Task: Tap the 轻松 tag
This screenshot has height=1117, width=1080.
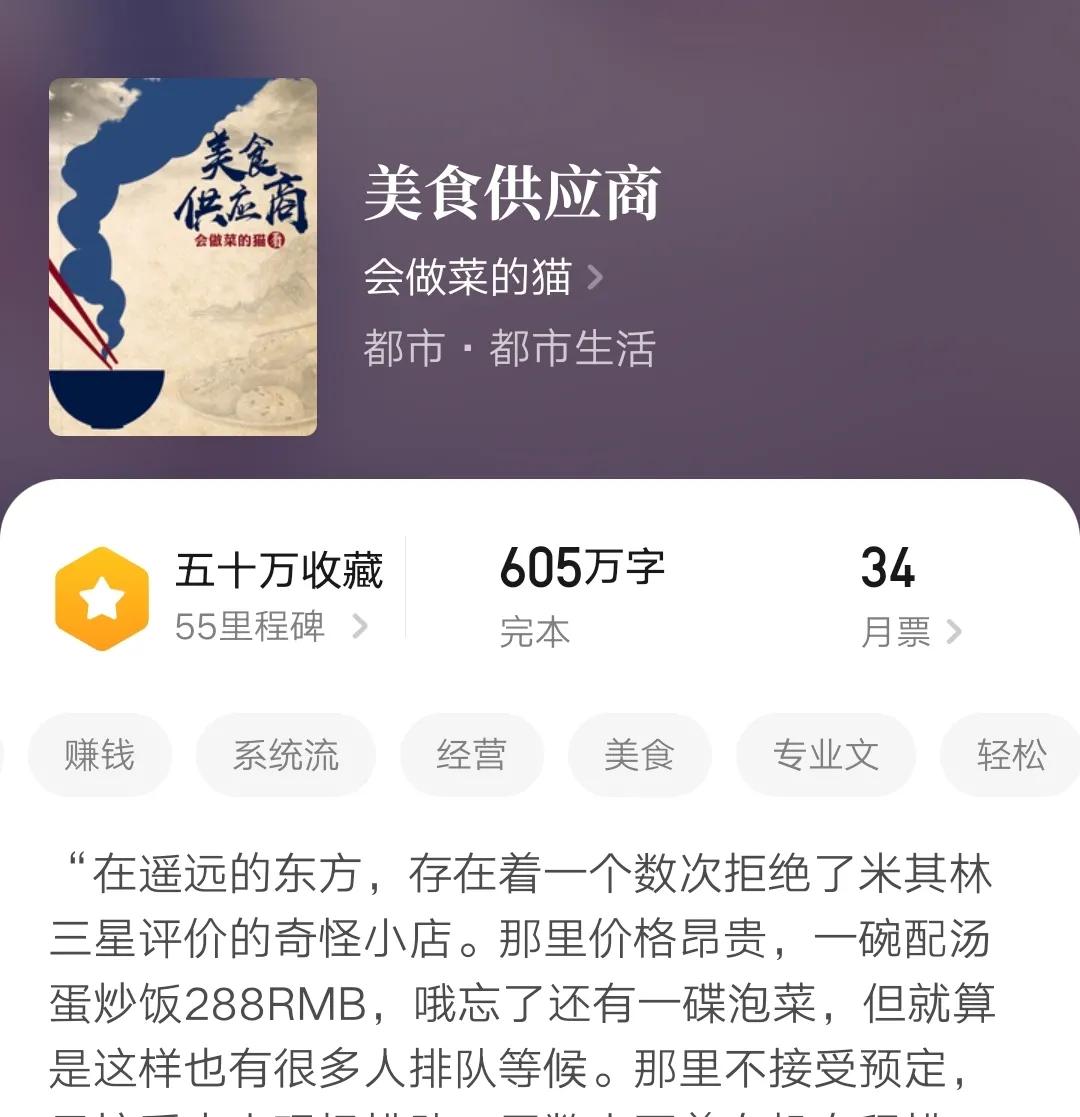Action: 1009,755
